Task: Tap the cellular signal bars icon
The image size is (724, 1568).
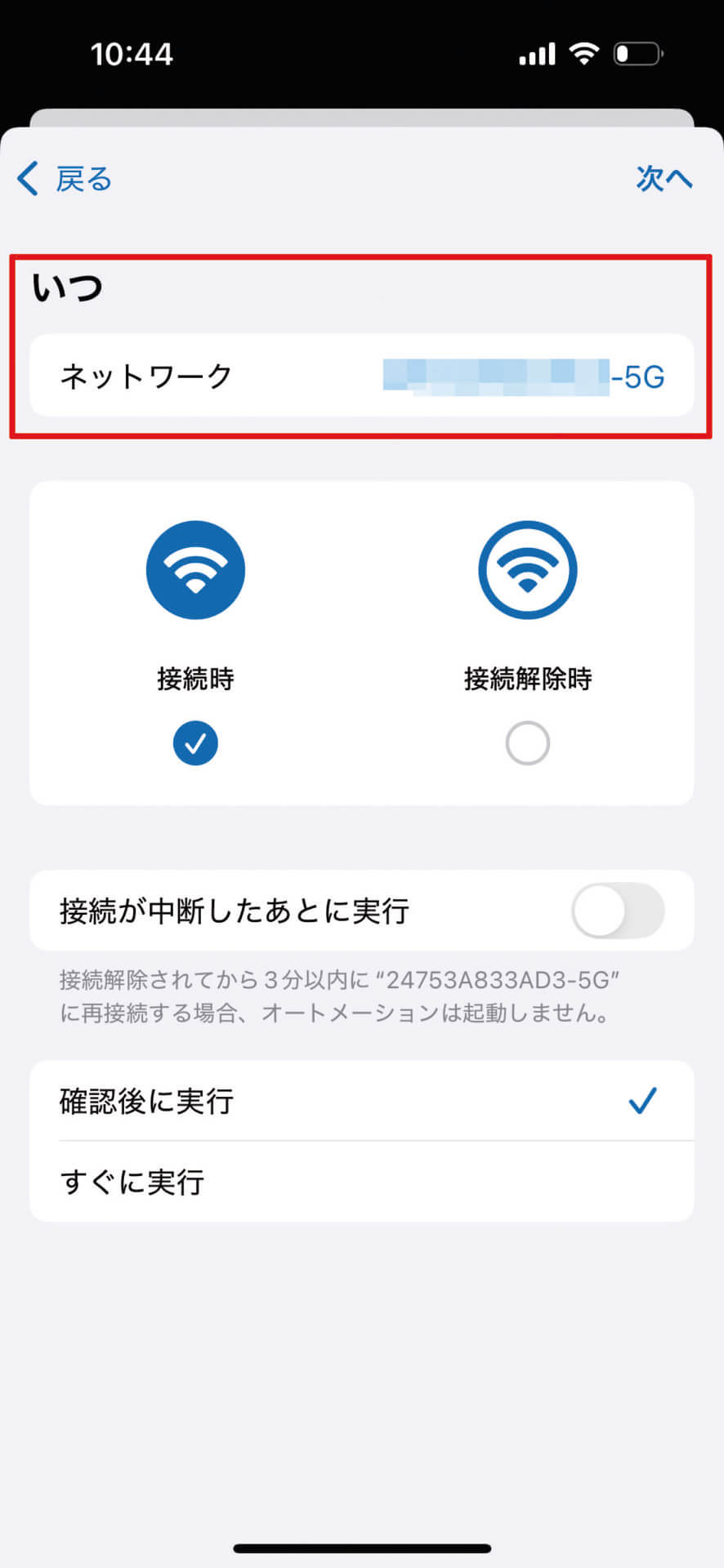Action: click(537, 52)
